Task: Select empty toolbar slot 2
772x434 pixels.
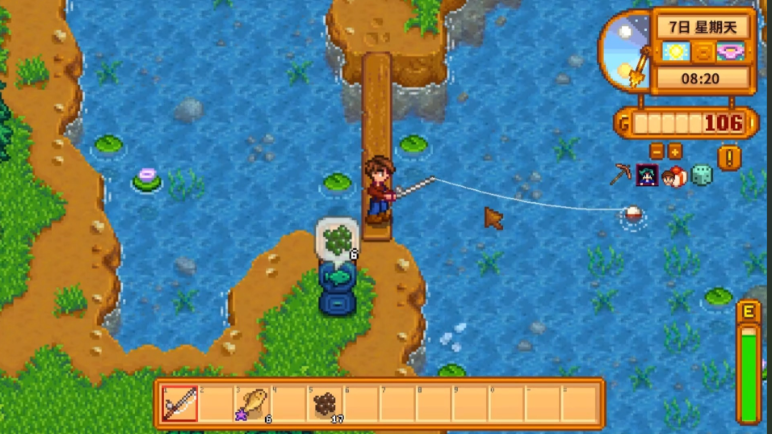Action: point(217,403)
